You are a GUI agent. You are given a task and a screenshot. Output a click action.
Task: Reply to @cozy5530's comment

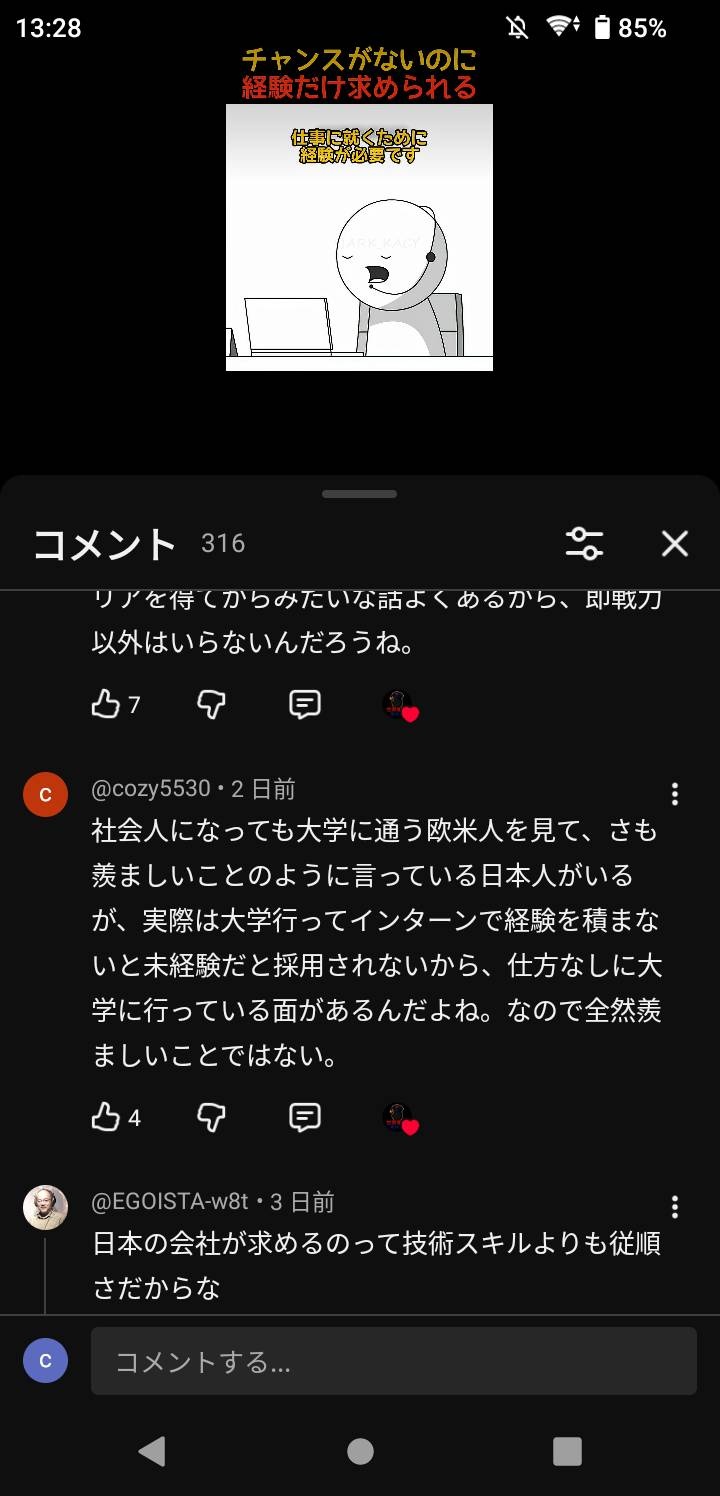(304, 1117)
